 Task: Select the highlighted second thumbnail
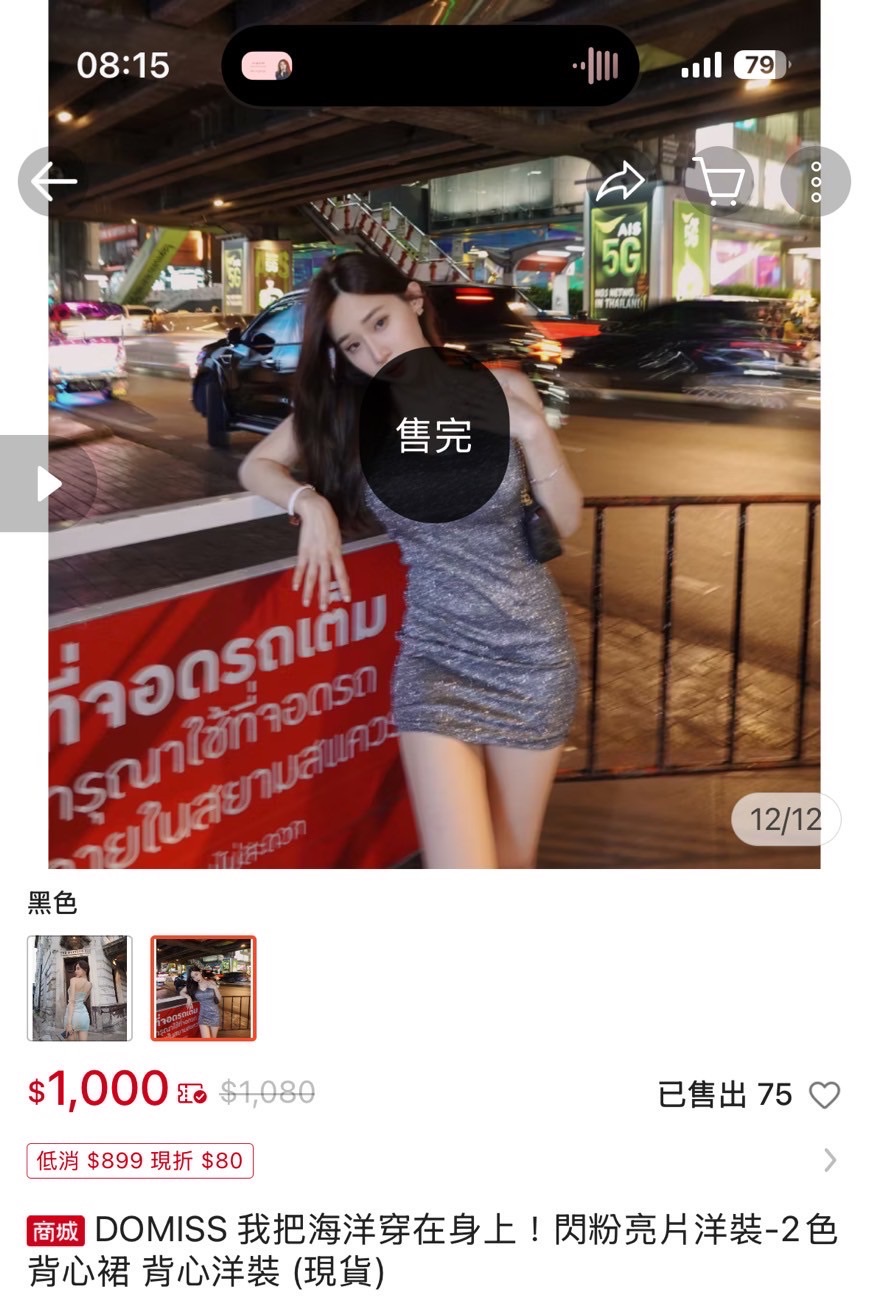(203, 988)
